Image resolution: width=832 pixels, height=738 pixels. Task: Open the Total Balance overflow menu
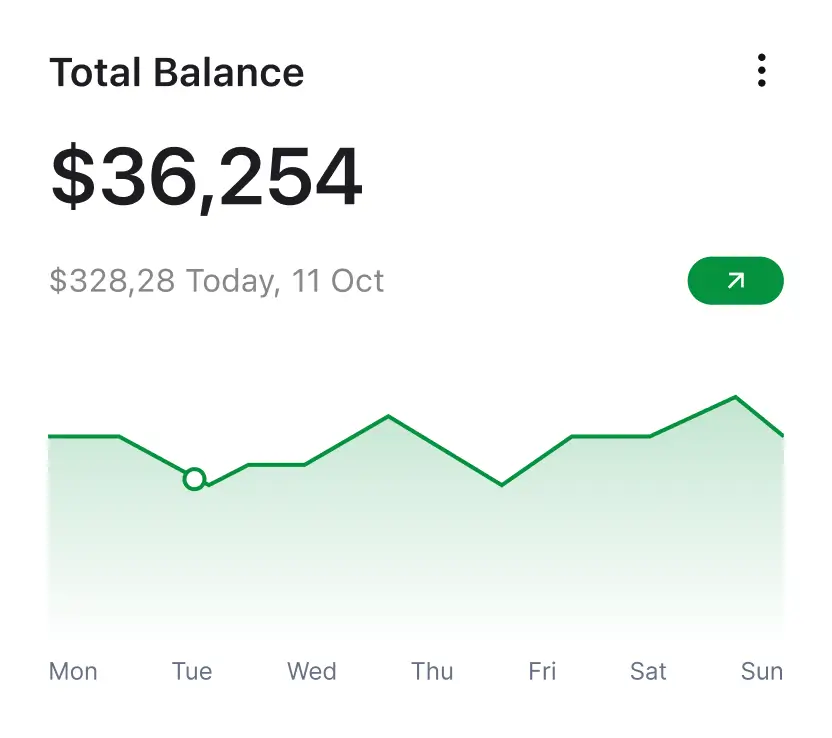click(761, 71)
